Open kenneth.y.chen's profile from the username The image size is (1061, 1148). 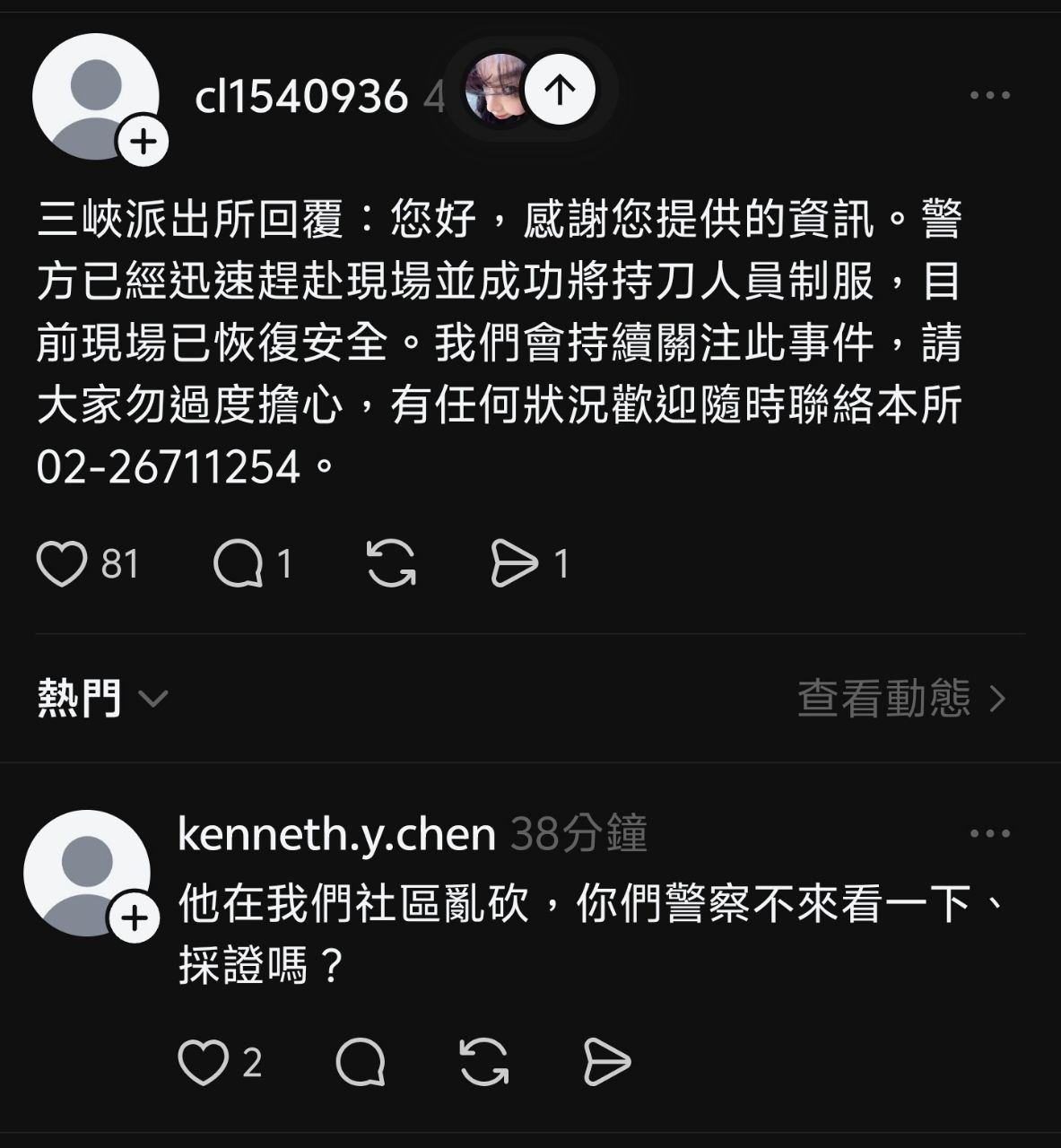point(336,834)
